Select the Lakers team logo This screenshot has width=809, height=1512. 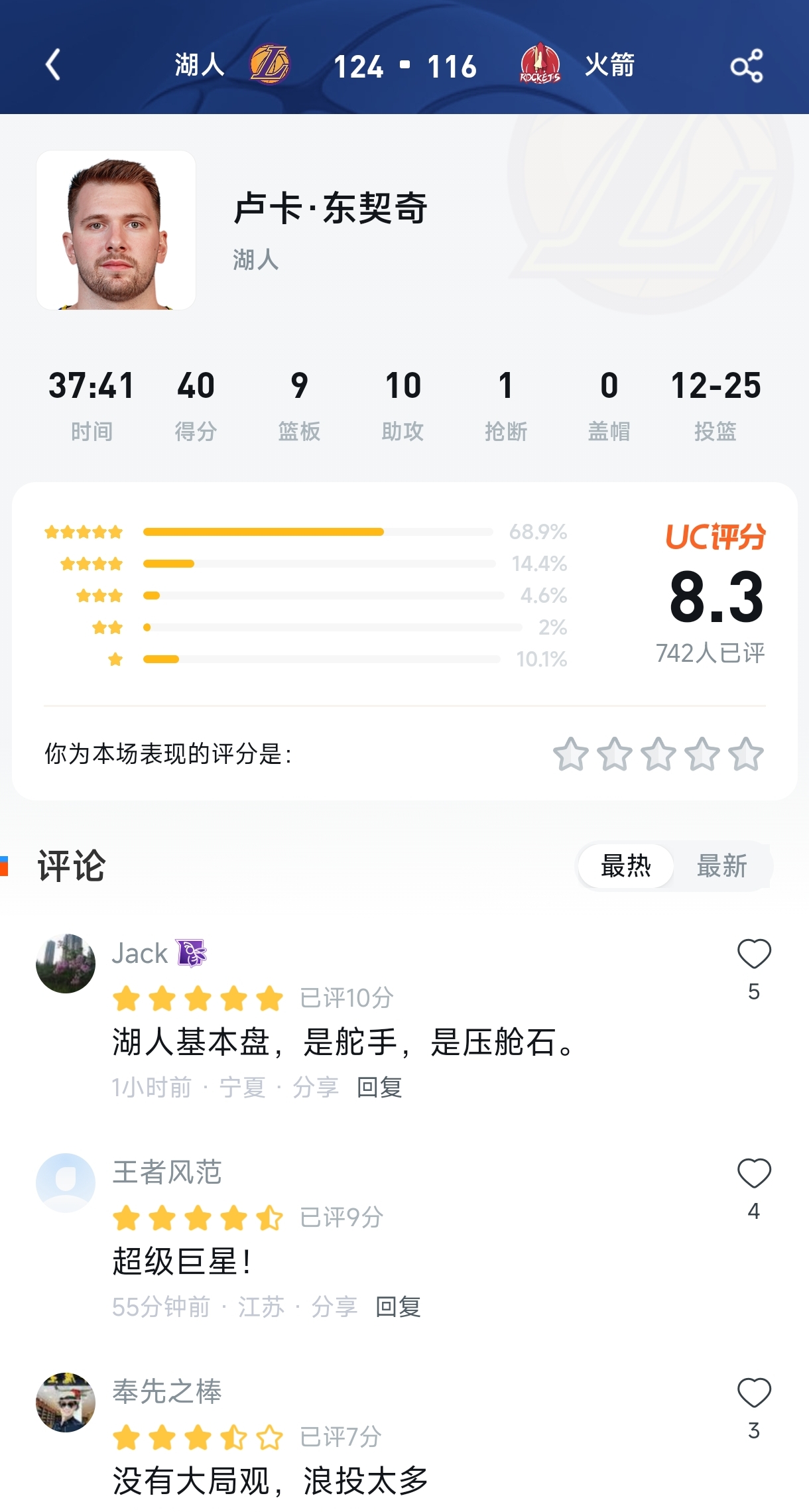pos(270,64)
